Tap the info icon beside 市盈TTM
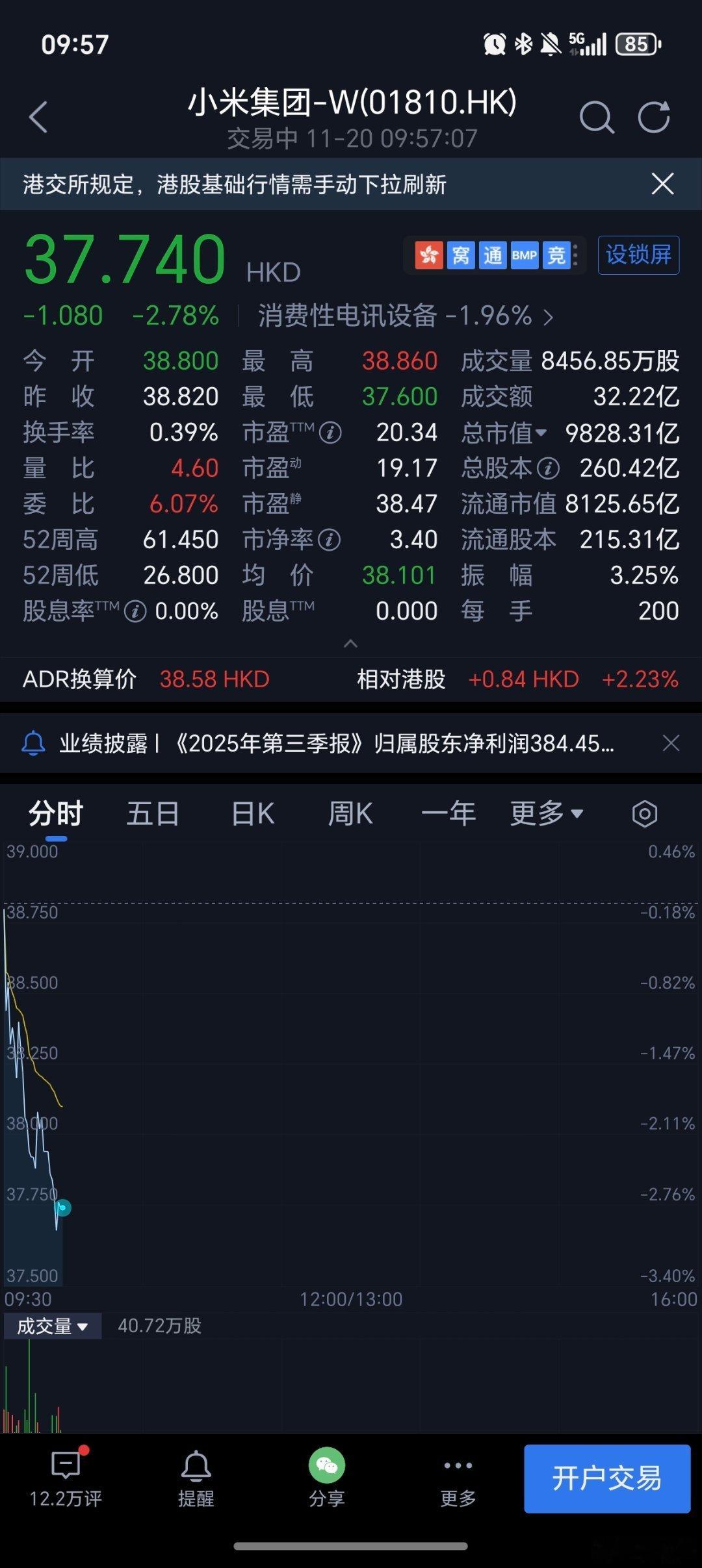The width and height of the screenshot is (702, 1568). (332, 431)
